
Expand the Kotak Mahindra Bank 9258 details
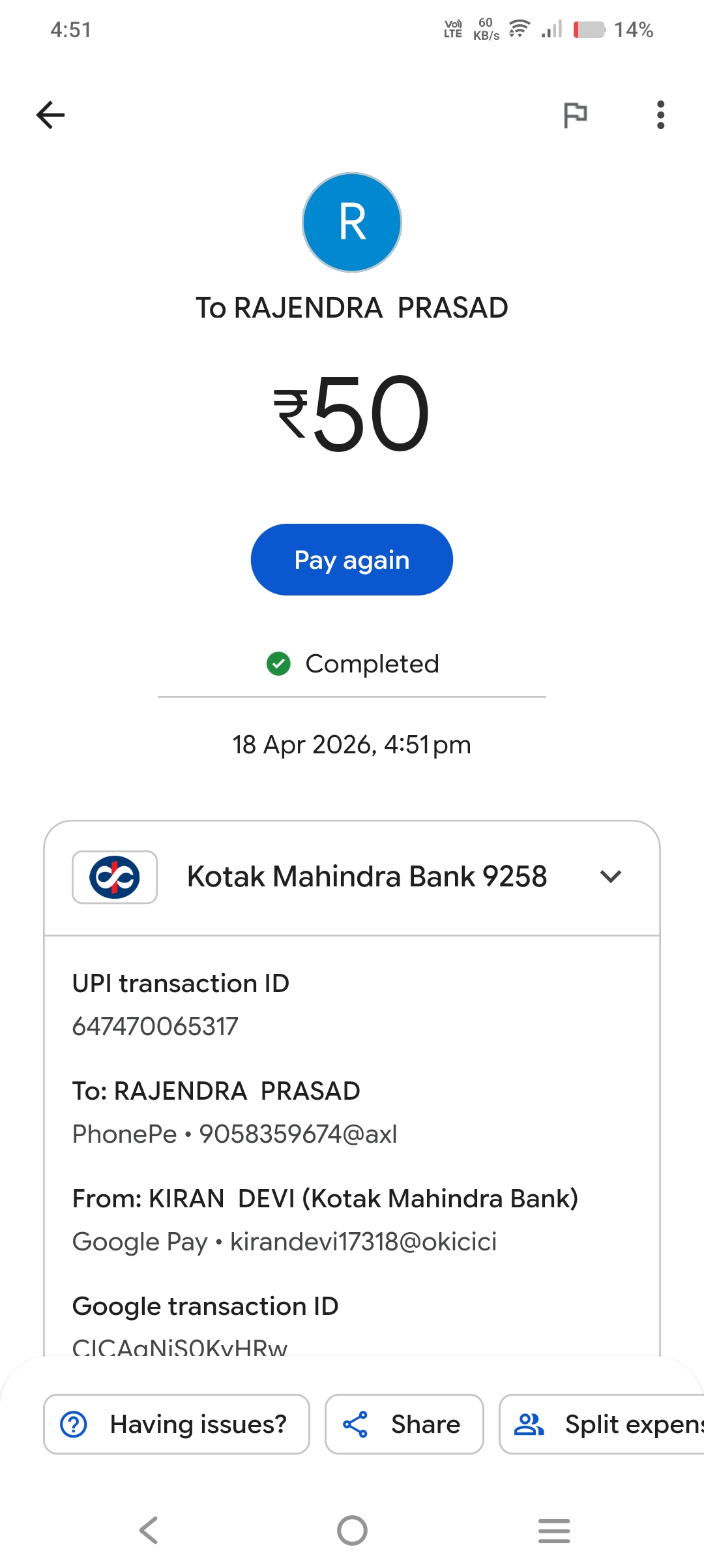(610, 877)
